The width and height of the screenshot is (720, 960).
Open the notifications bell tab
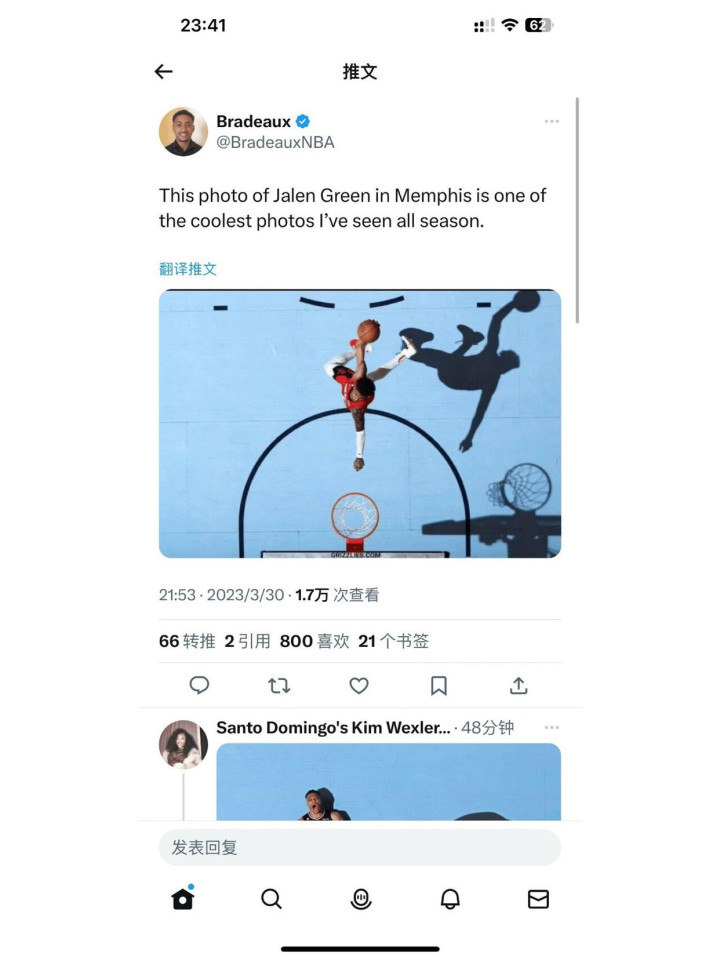[450, 899]
